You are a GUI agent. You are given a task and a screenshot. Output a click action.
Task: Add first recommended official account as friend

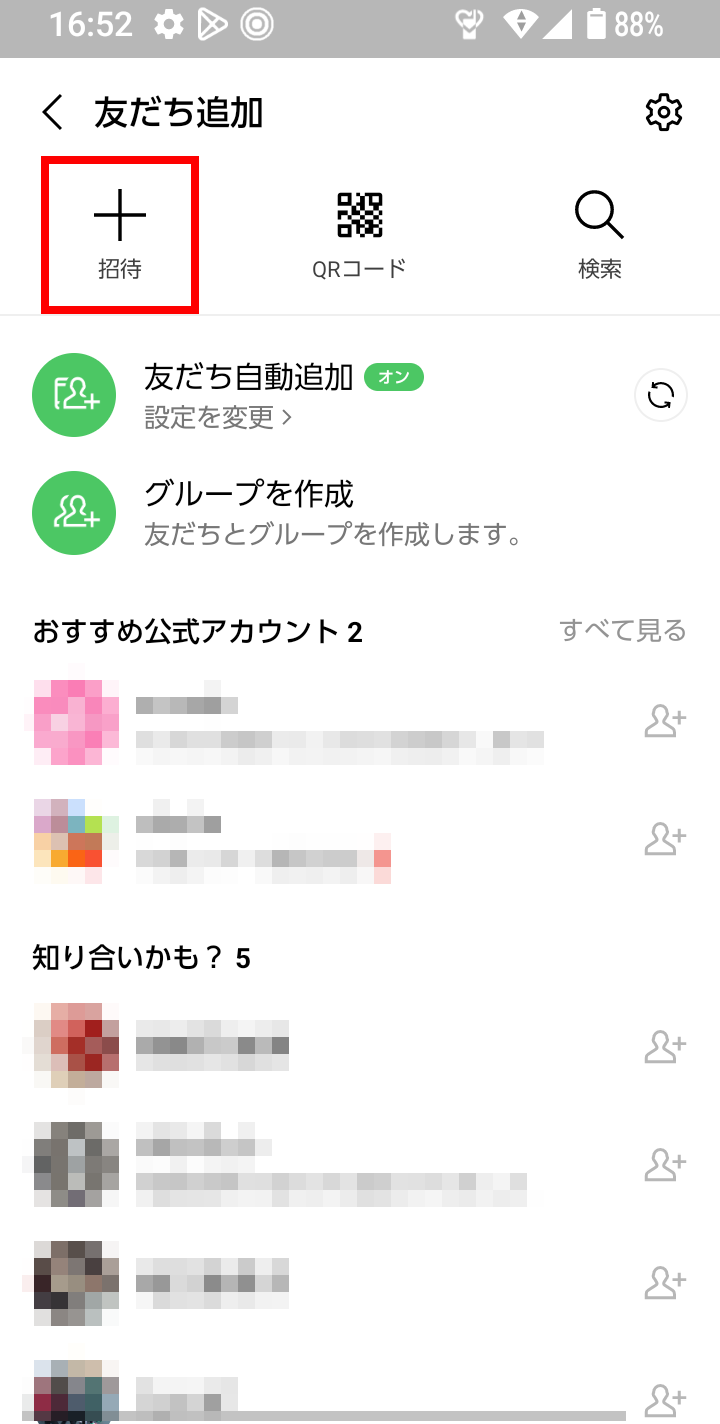click(665, 721)
